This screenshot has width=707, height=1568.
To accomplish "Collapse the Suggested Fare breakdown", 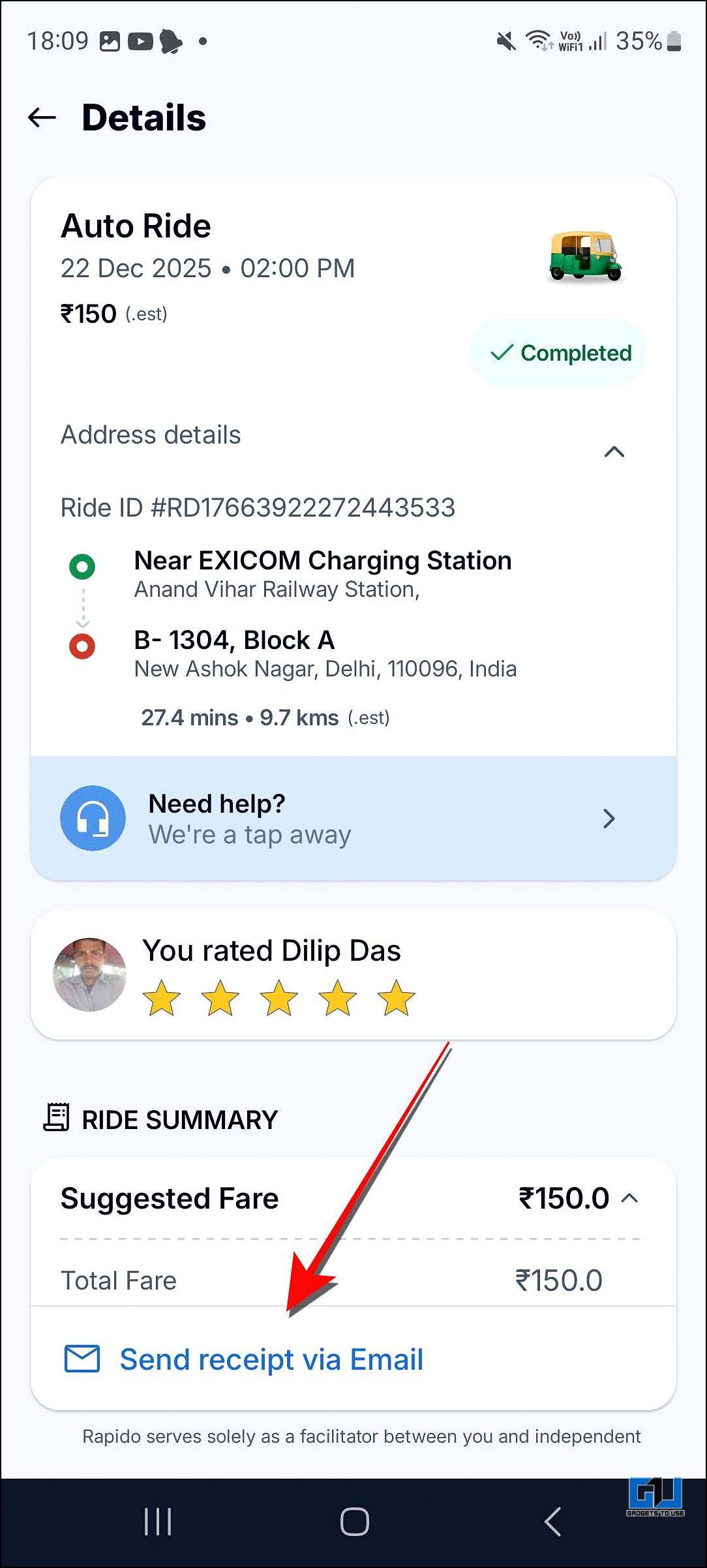I will 629,1198.
